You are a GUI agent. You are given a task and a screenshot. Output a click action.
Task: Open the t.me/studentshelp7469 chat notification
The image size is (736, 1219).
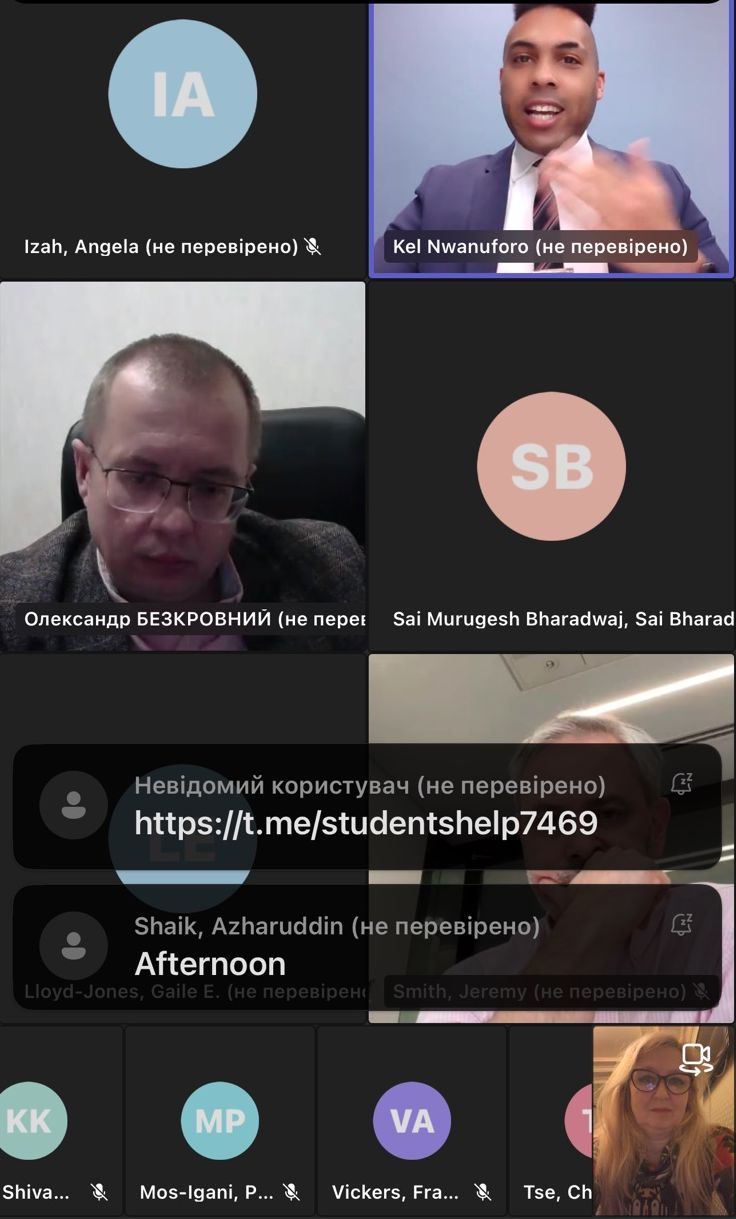tap(366, 822)
